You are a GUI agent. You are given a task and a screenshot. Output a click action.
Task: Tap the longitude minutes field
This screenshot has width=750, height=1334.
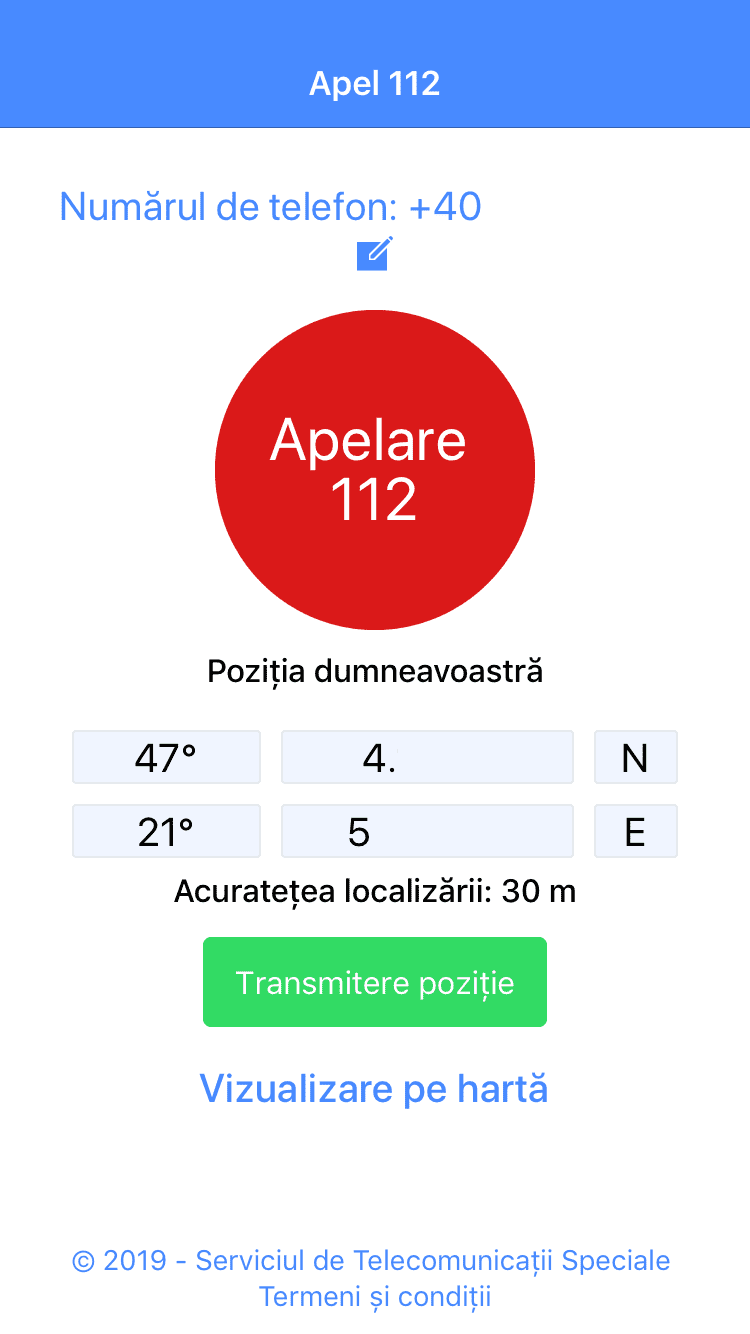(427, 831)
